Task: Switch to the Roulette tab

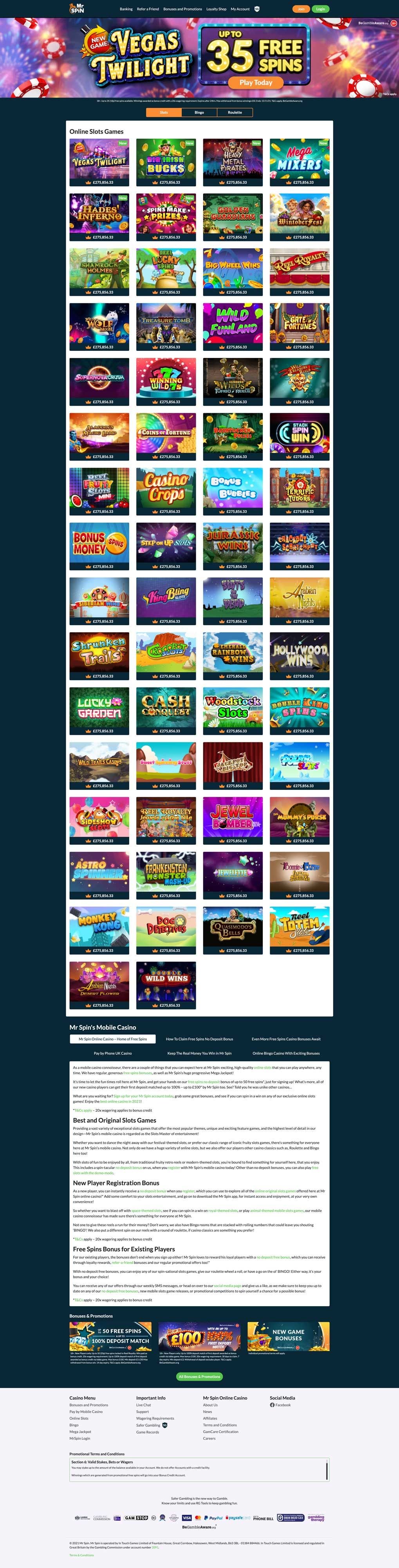Action: 235,113
